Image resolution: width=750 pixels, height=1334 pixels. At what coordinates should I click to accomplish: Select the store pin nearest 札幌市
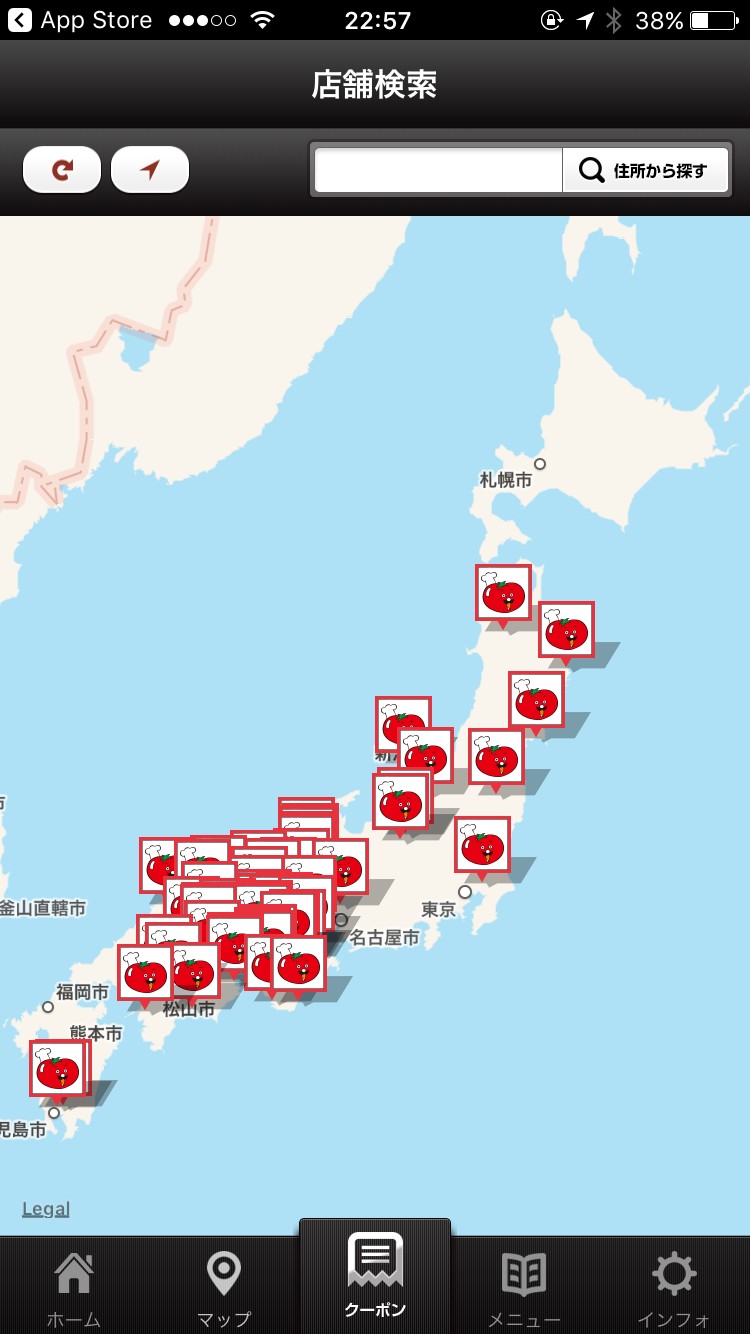(503, 594)
